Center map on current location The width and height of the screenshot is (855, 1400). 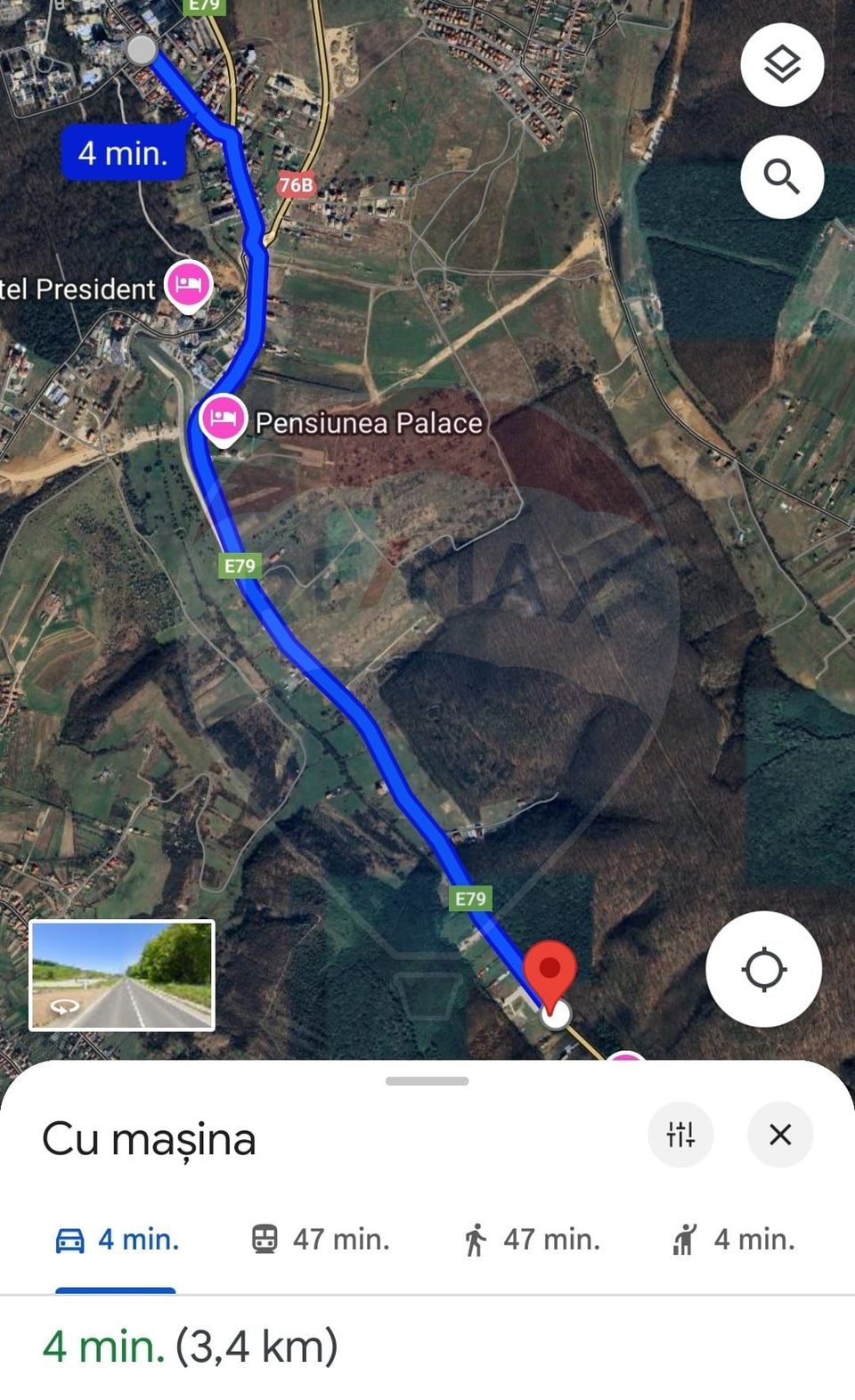pos(763,970)
